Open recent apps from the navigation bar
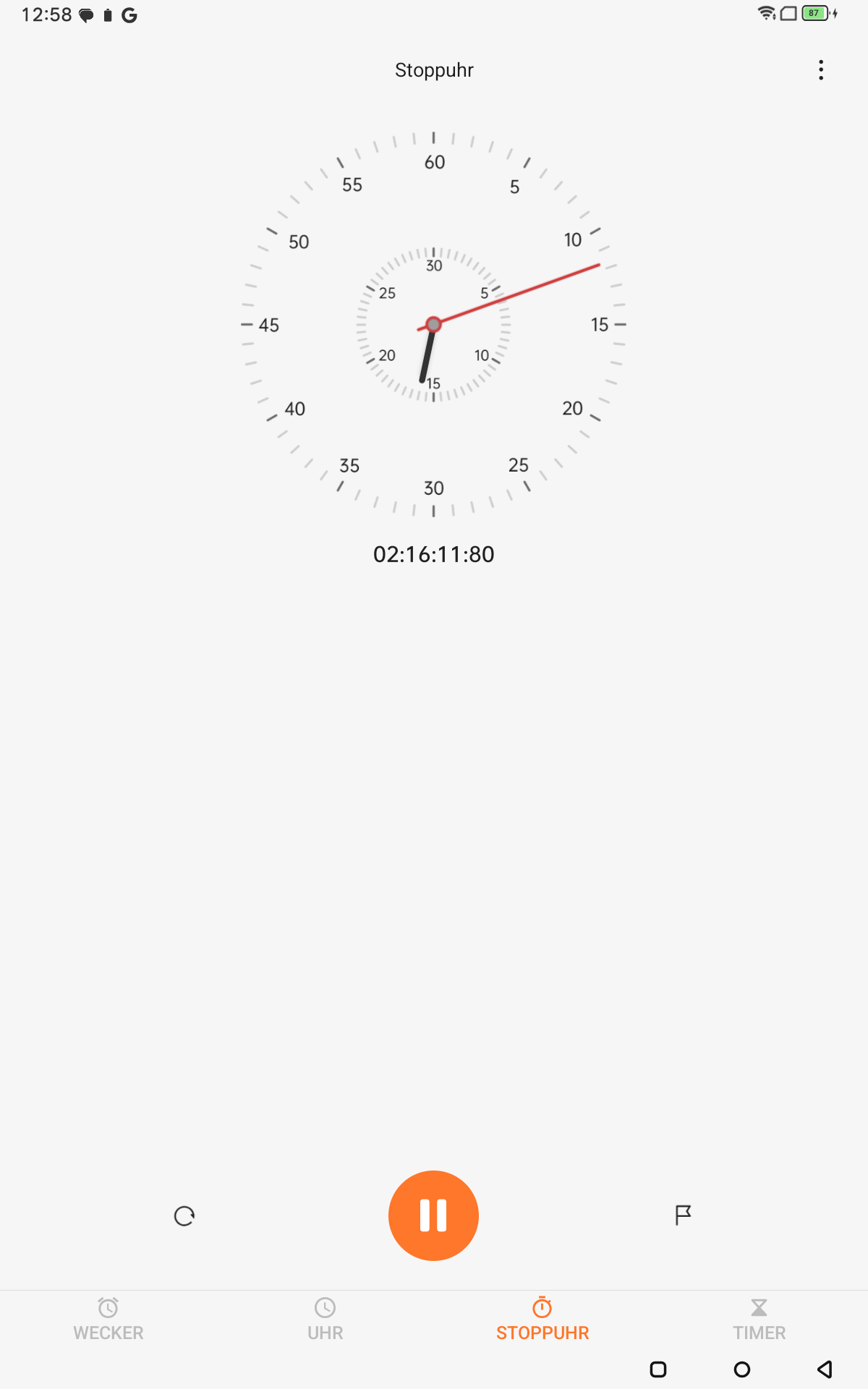Image resolution: width=868 pixels, height=1389 pixels. [x=658, y=1369]
